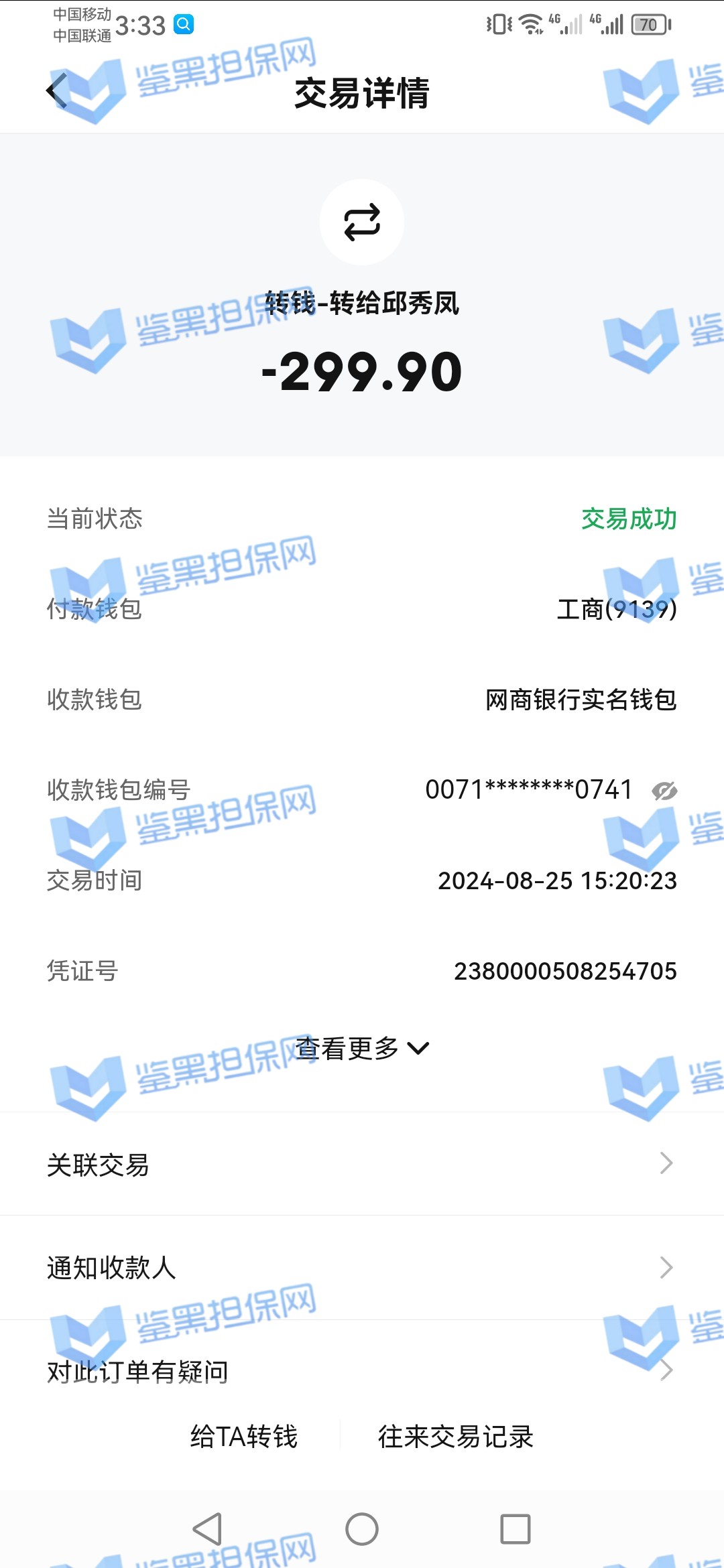This screenshot has height=1568, width=724.
Task: Reveal the hidden receiving wallet number
Action: (x=664, y=791)
